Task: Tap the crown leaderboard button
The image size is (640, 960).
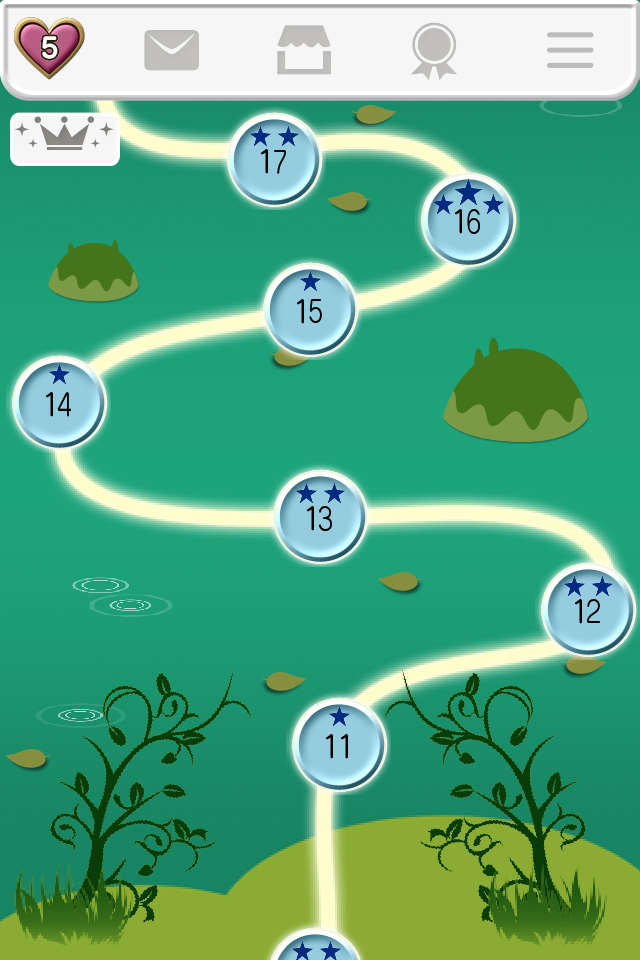Action: click(x=65, y=138)
